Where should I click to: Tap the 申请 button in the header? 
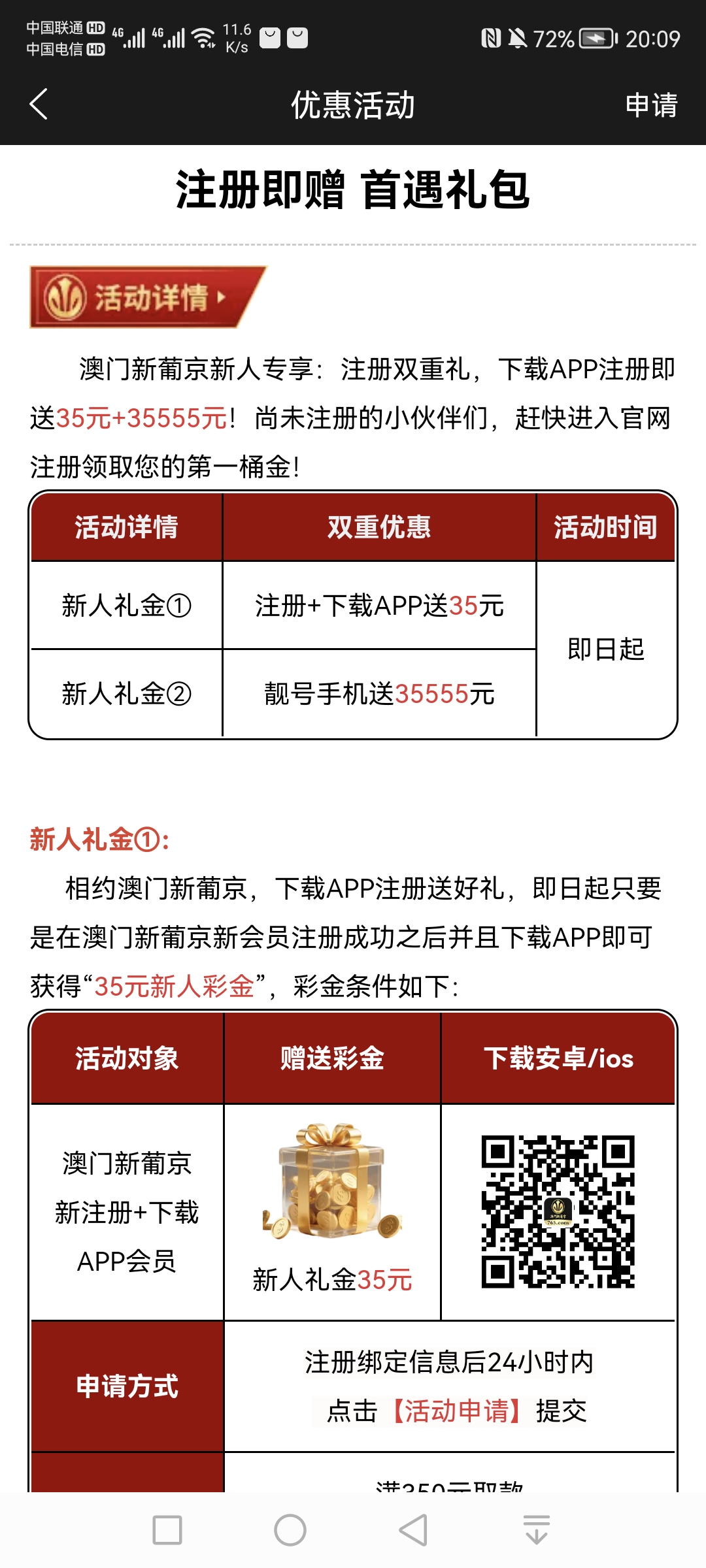point(651,105)
